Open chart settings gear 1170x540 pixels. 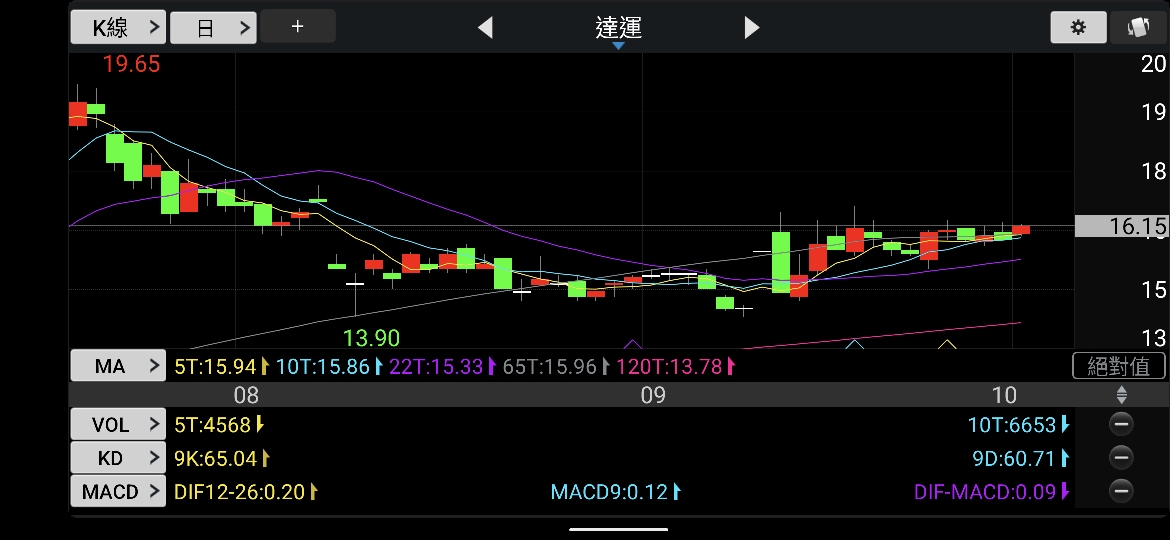(x=1078, y=27)
